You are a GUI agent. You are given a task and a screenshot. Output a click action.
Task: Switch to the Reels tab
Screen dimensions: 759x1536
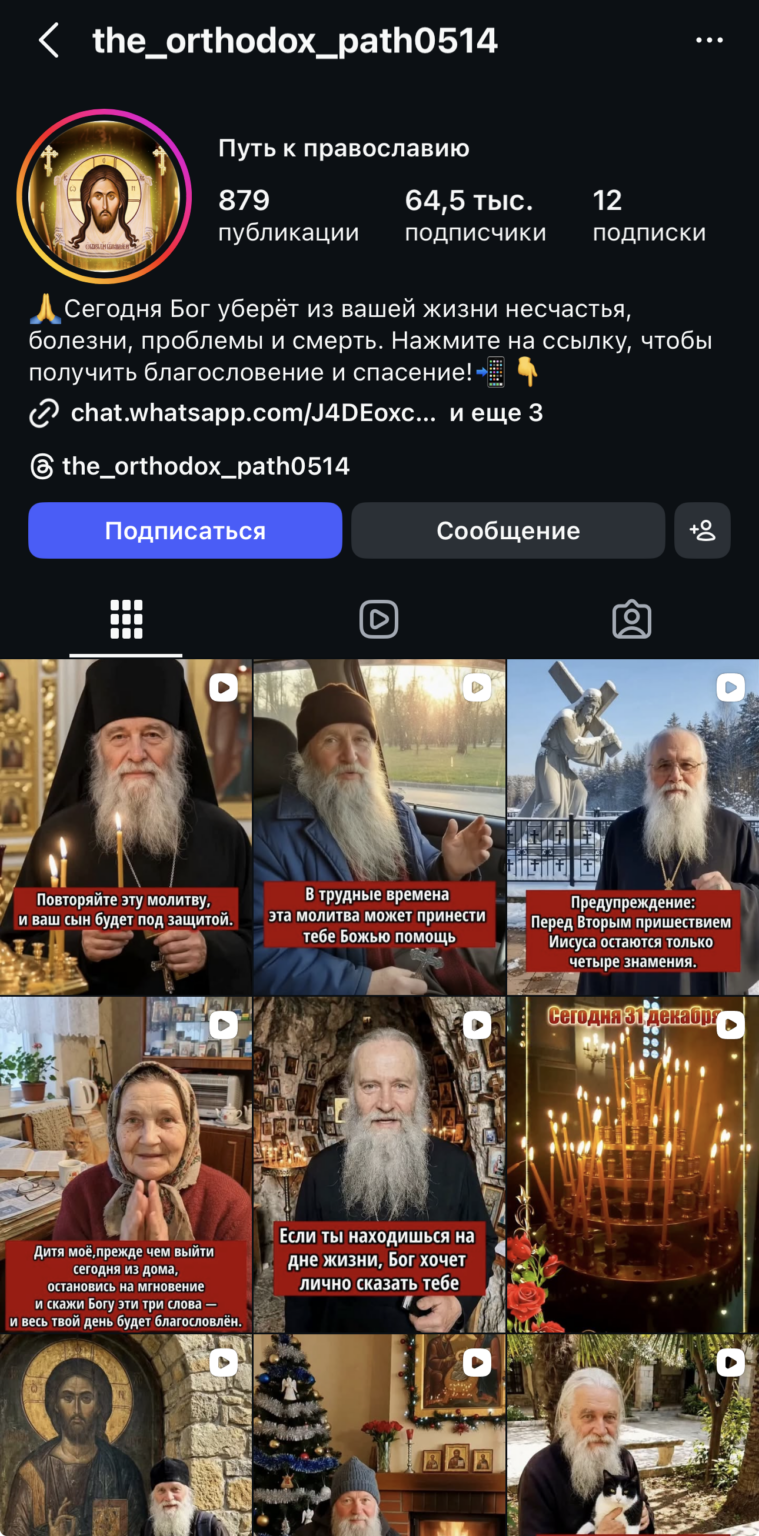pos(379,620)
